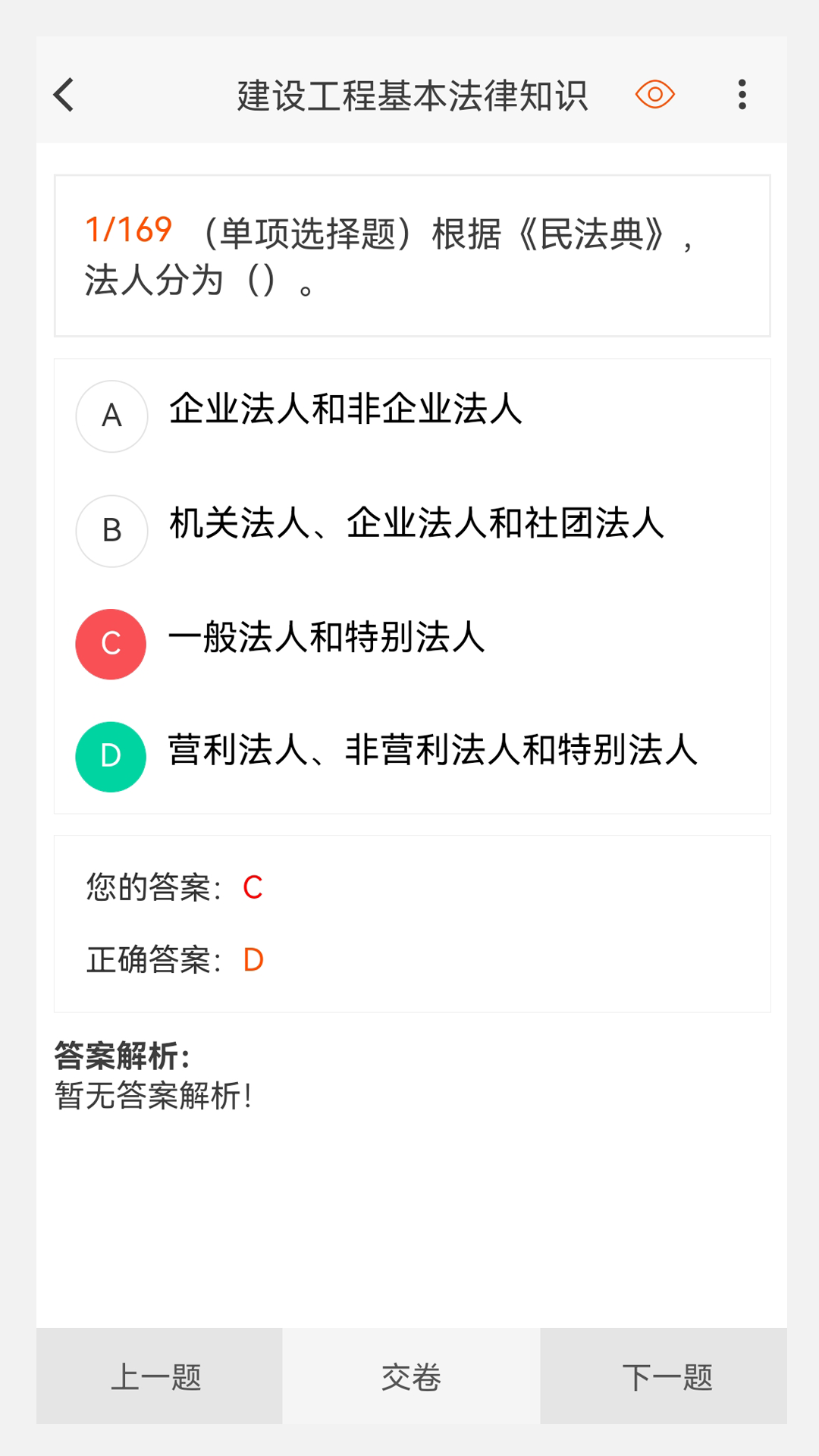The width and height of the screenshot is (819, 1456).
Task: Toggle the eye visibility icon in header
Action: point(654,93)
